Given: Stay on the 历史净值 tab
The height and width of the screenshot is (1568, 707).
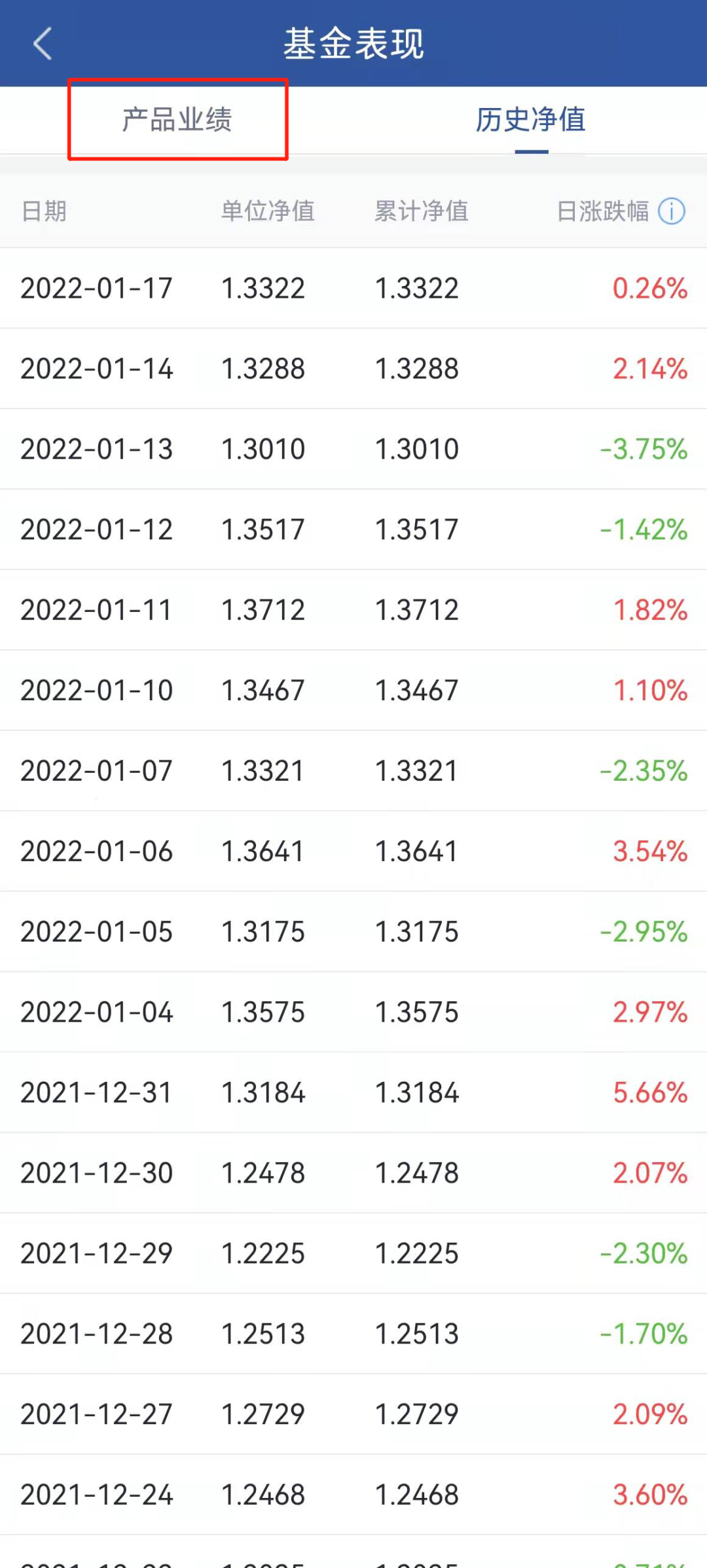Looking at the screenshot, I should tap(530, 120).
